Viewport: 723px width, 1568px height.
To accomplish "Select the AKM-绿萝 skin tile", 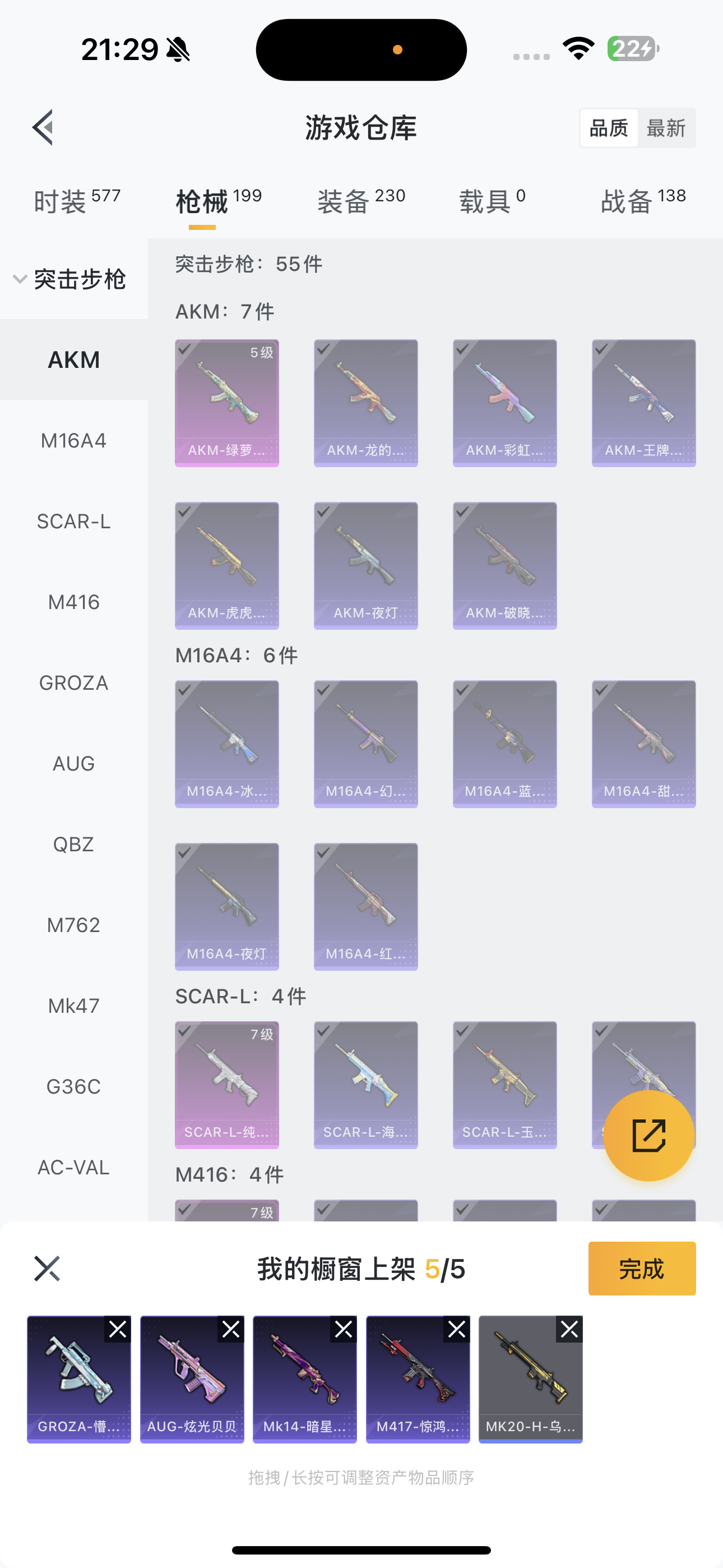I will coord(227,403).
